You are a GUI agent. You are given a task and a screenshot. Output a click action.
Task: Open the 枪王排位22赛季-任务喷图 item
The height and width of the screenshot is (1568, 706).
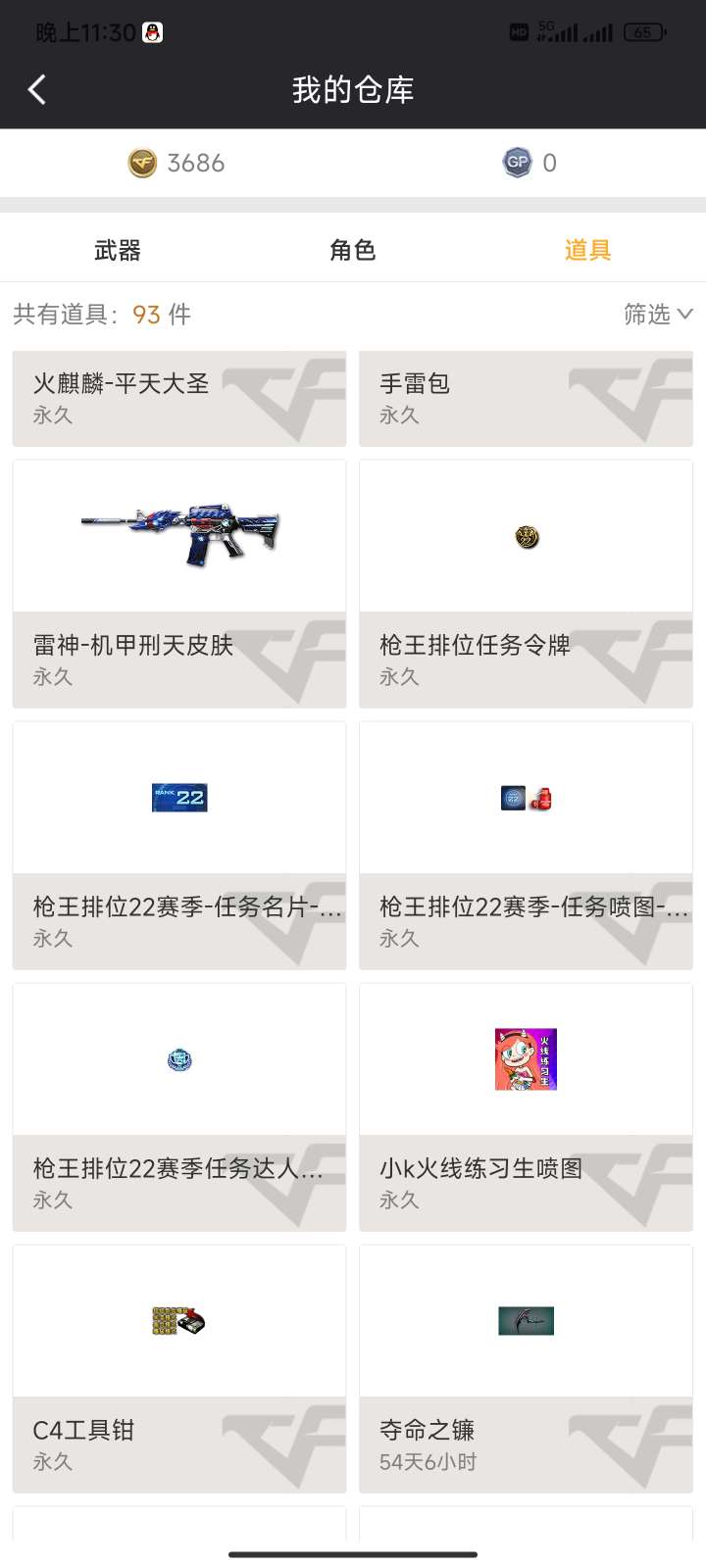pyautogui.click(x=526, y=846)
